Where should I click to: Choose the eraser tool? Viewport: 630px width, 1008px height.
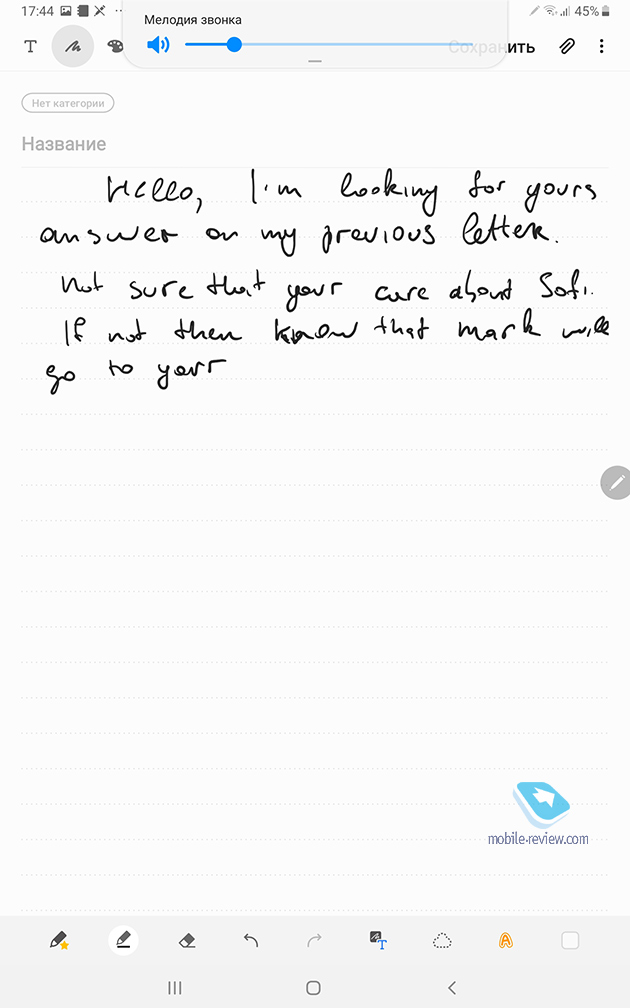[186, 941]
